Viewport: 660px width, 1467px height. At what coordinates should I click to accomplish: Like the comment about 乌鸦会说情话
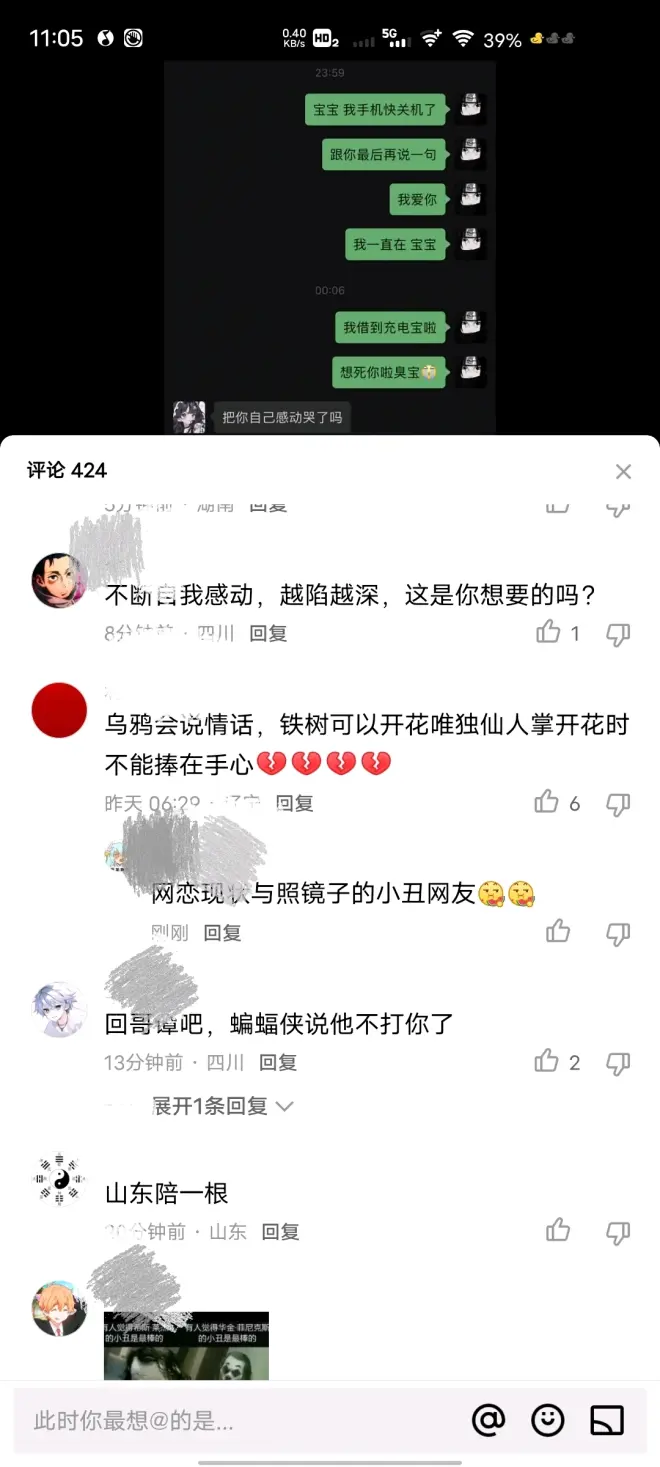pyautogui.click(x=547, y=802)
